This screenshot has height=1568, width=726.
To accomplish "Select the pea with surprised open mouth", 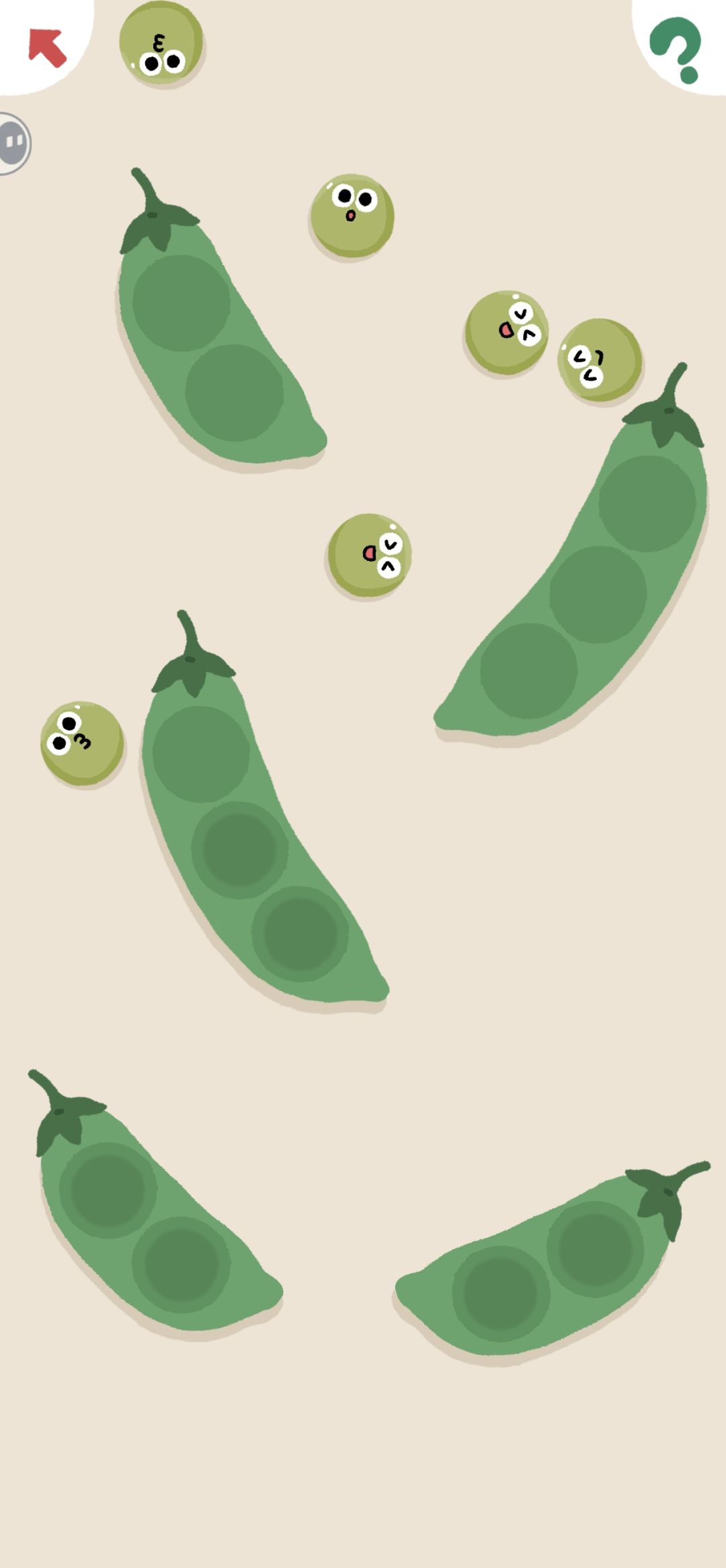I will tap(352, 215).
